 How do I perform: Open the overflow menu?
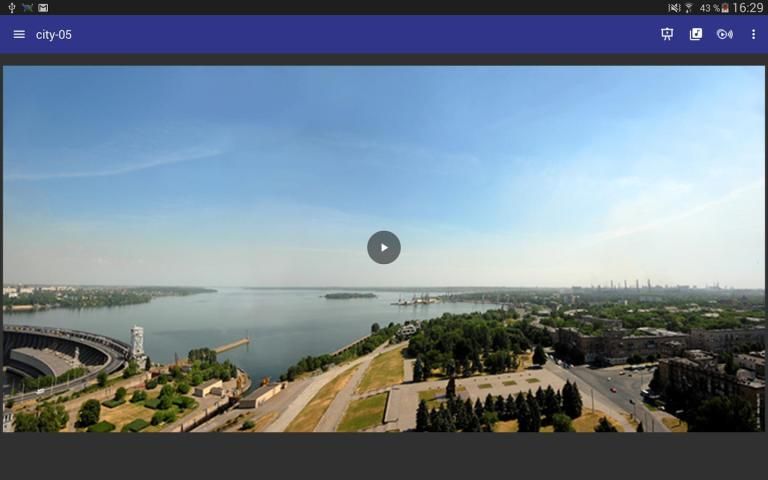pos(753,34)
